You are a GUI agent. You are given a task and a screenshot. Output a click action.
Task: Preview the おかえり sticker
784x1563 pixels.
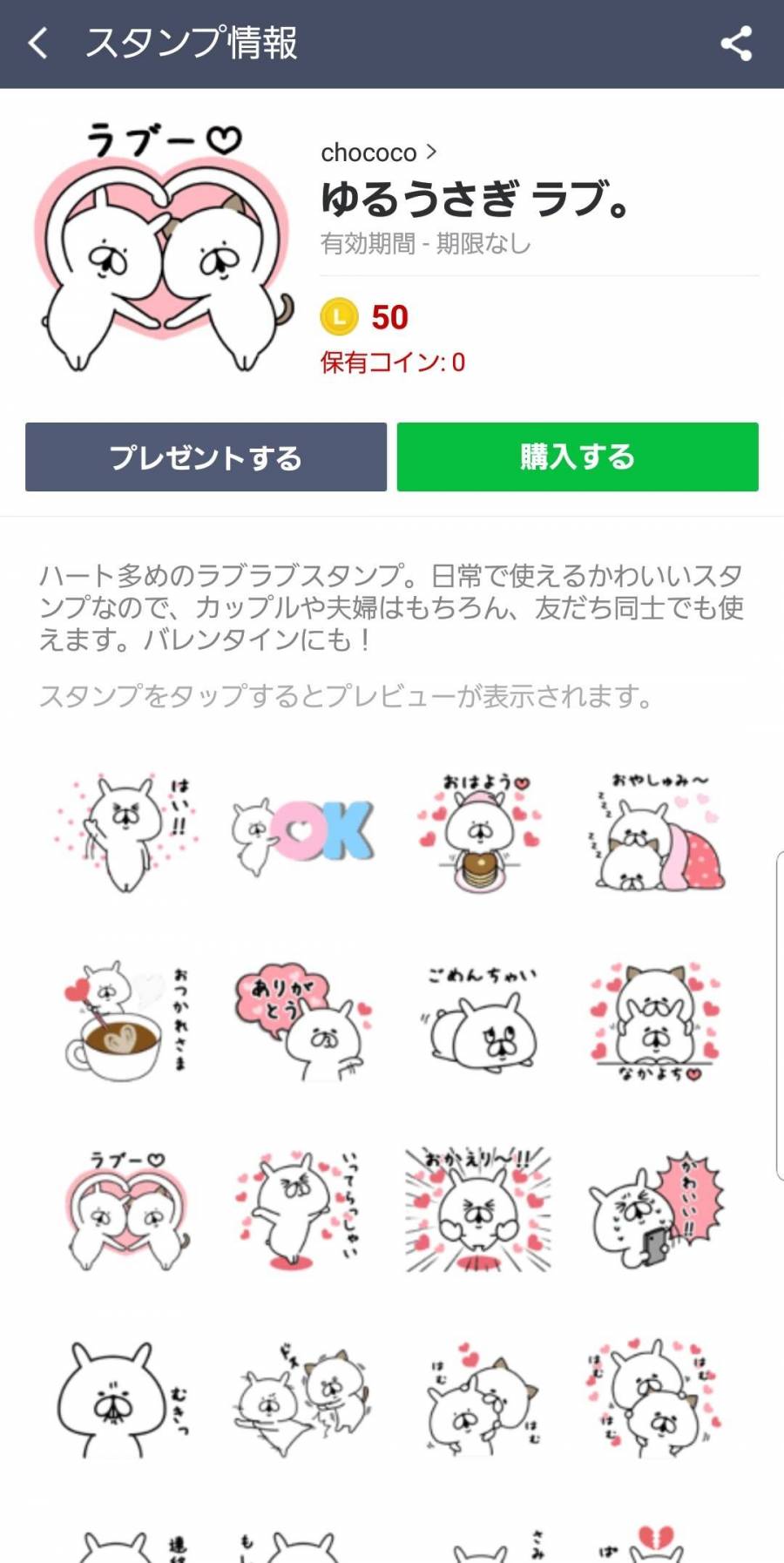click(x=478, y=1209)
